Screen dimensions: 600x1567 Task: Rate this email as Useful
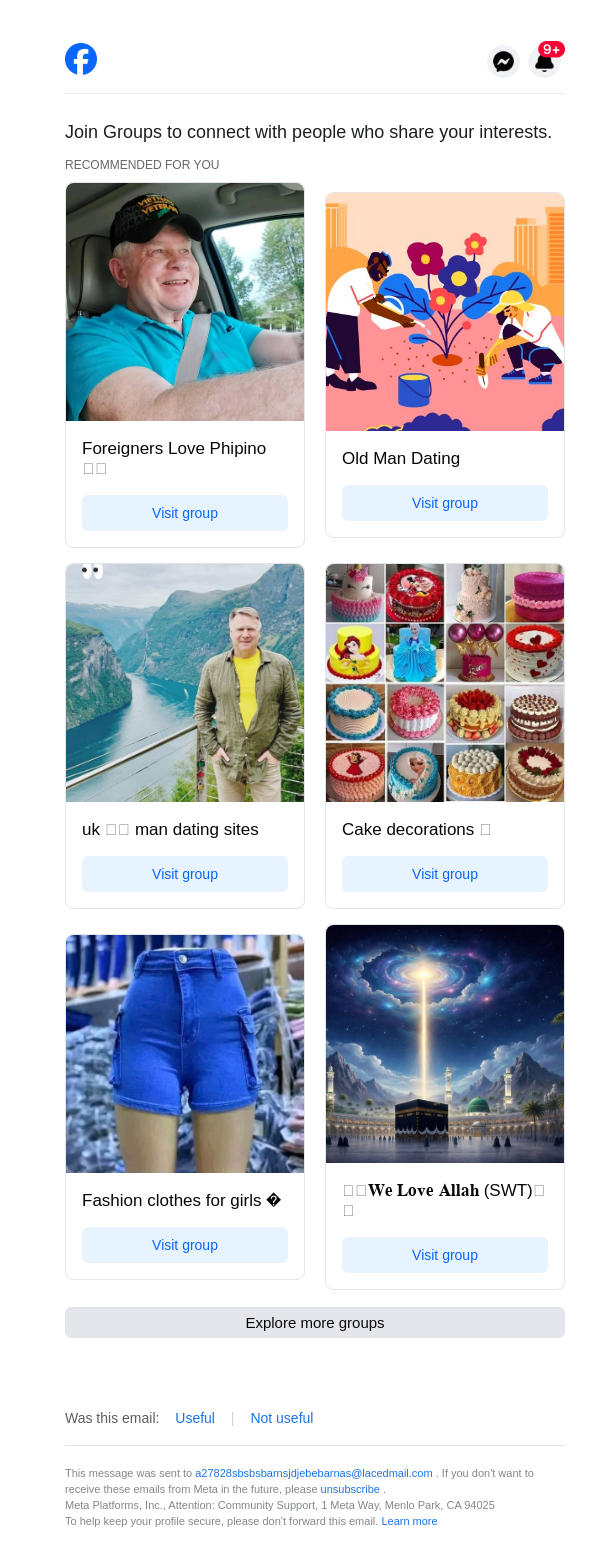coord(195,1418)
